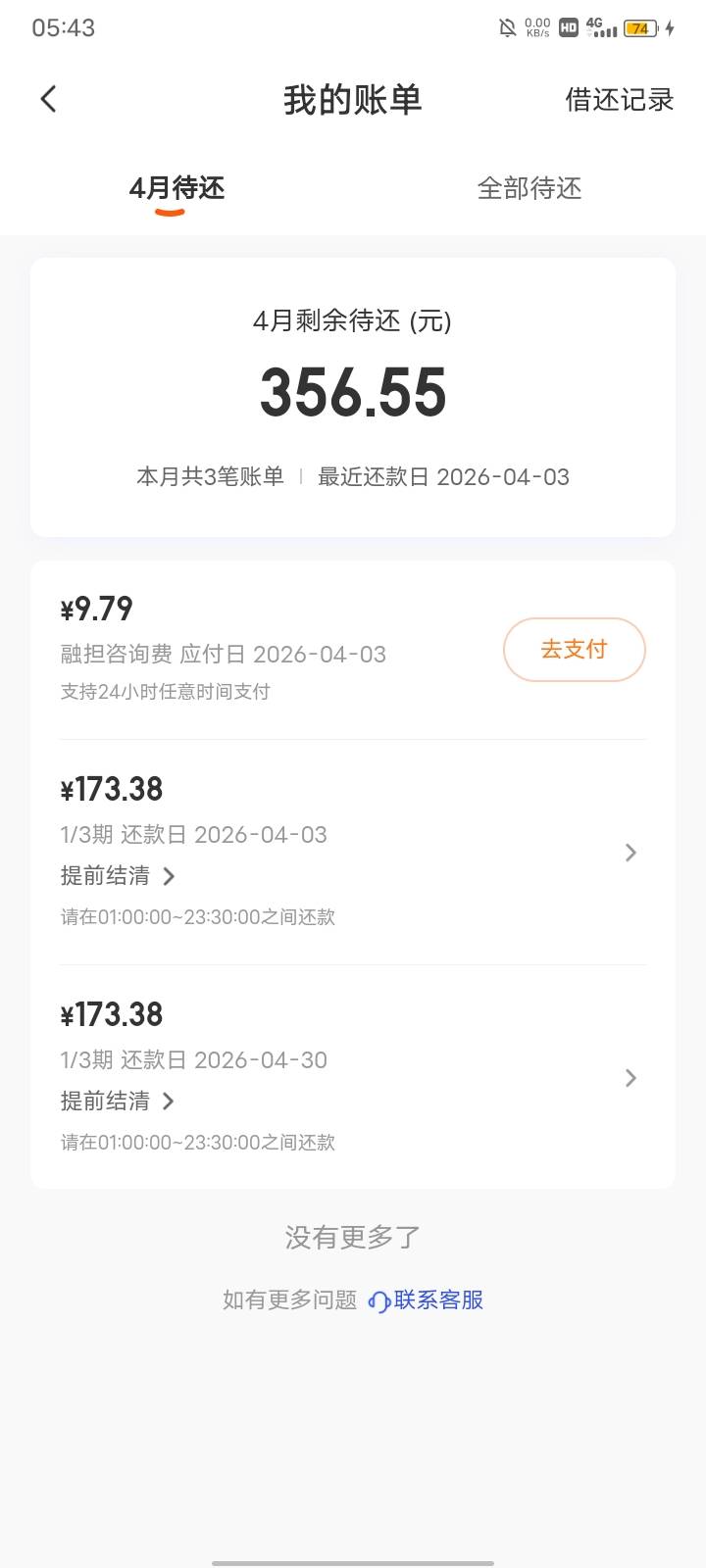Open the ¥173.38 bill due 2026-04-03
Image resolution: width=706 pixels, height=1568 pixels.
pyautogui.click(x=353, y=852)
